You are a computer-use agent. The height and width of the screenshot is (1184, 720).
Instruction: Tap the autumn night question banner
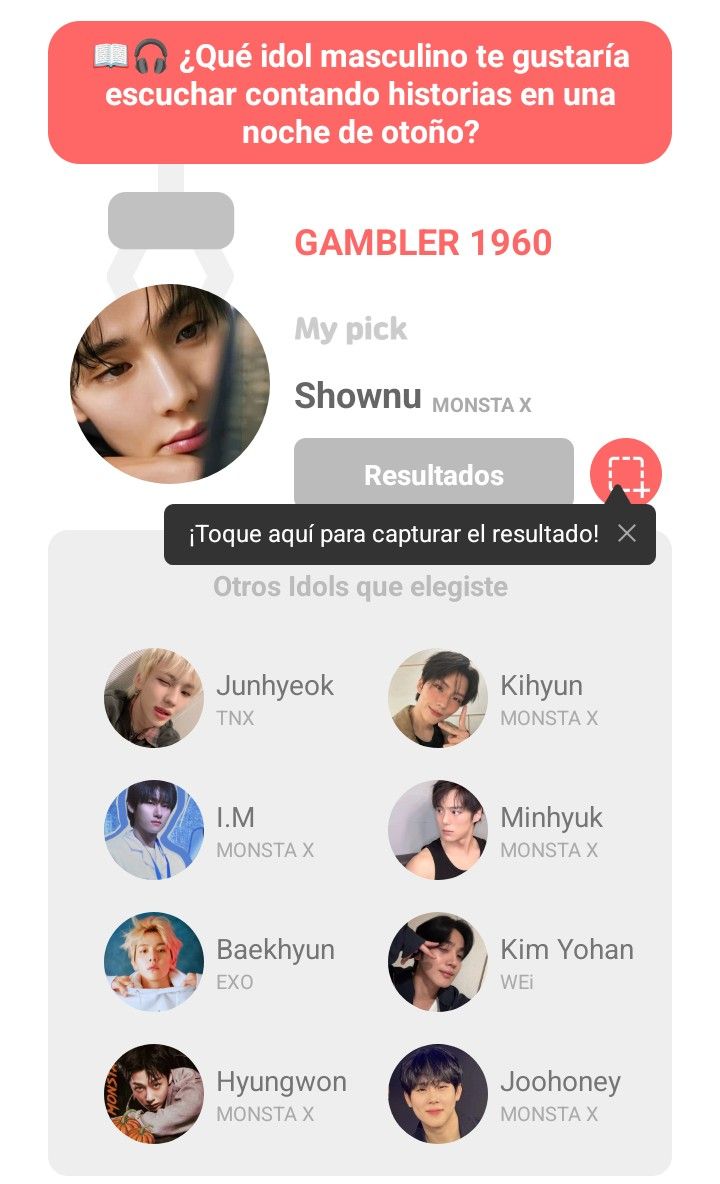360,90
